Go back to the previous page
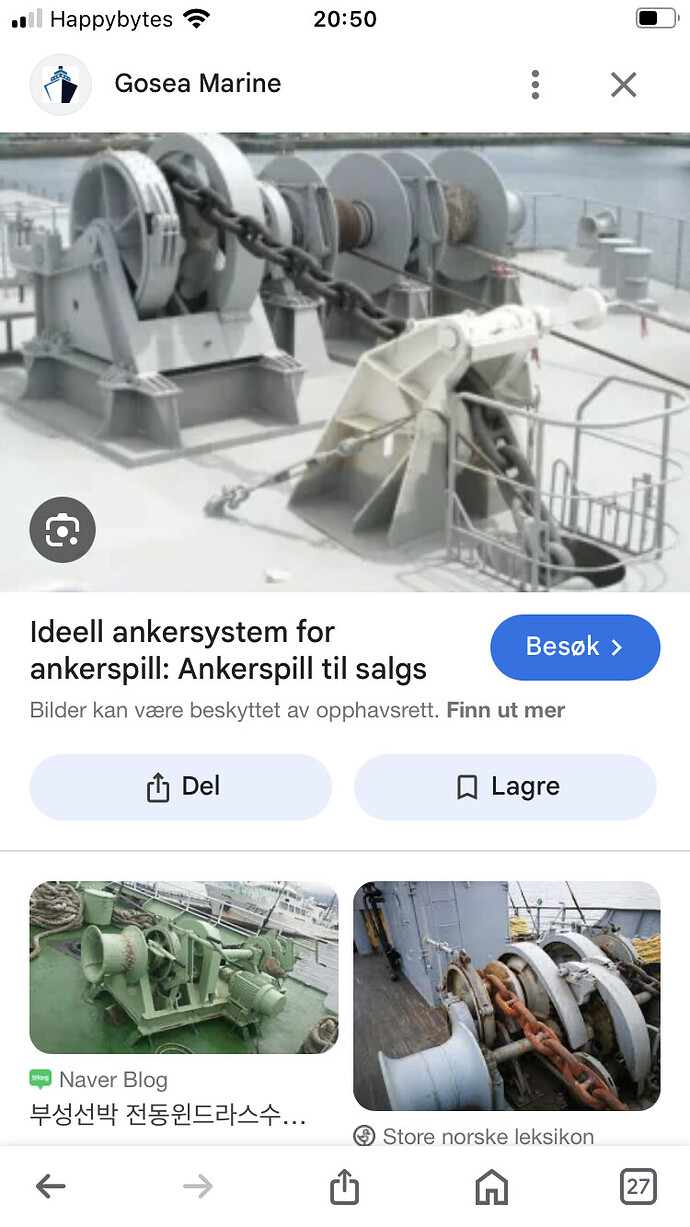The width and height of the screenshot is (690, 1227). (x=50, y=1187)
